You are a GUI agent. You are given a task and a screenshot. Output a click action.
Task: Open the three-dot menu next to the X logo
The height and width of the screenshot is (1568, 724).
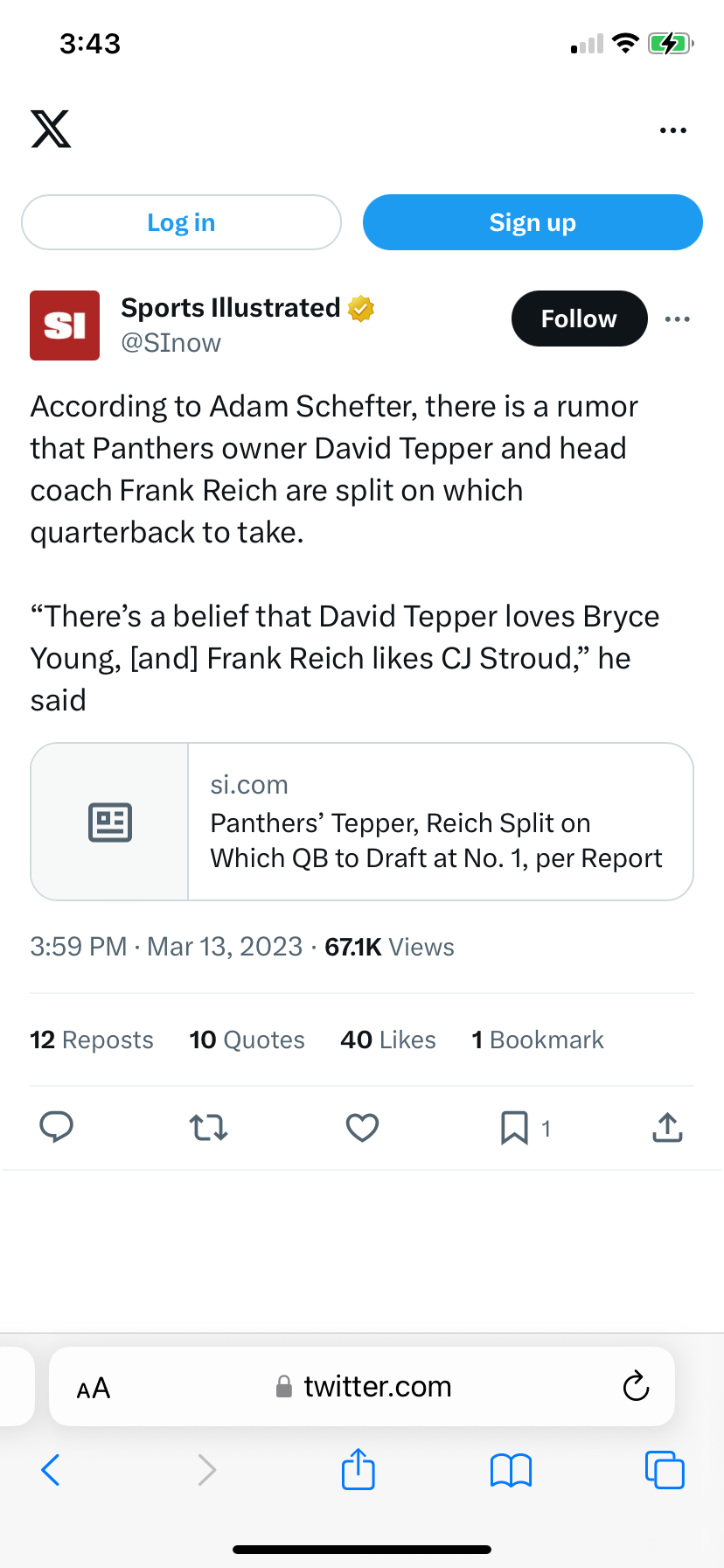(673, 130)
